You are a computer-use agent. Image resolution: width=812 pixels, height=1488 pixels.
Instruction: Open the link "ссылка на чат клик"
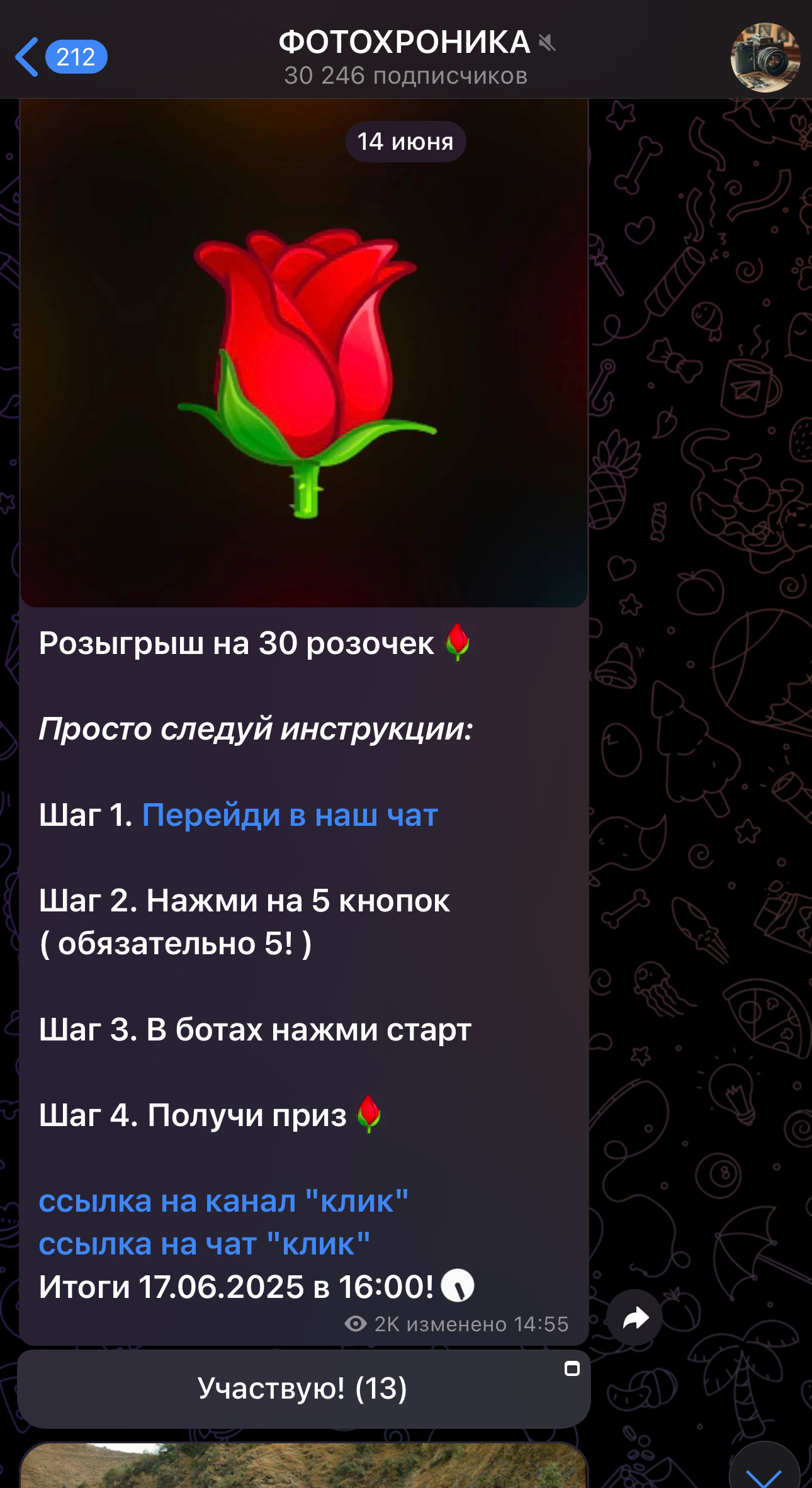(204, 1244)
